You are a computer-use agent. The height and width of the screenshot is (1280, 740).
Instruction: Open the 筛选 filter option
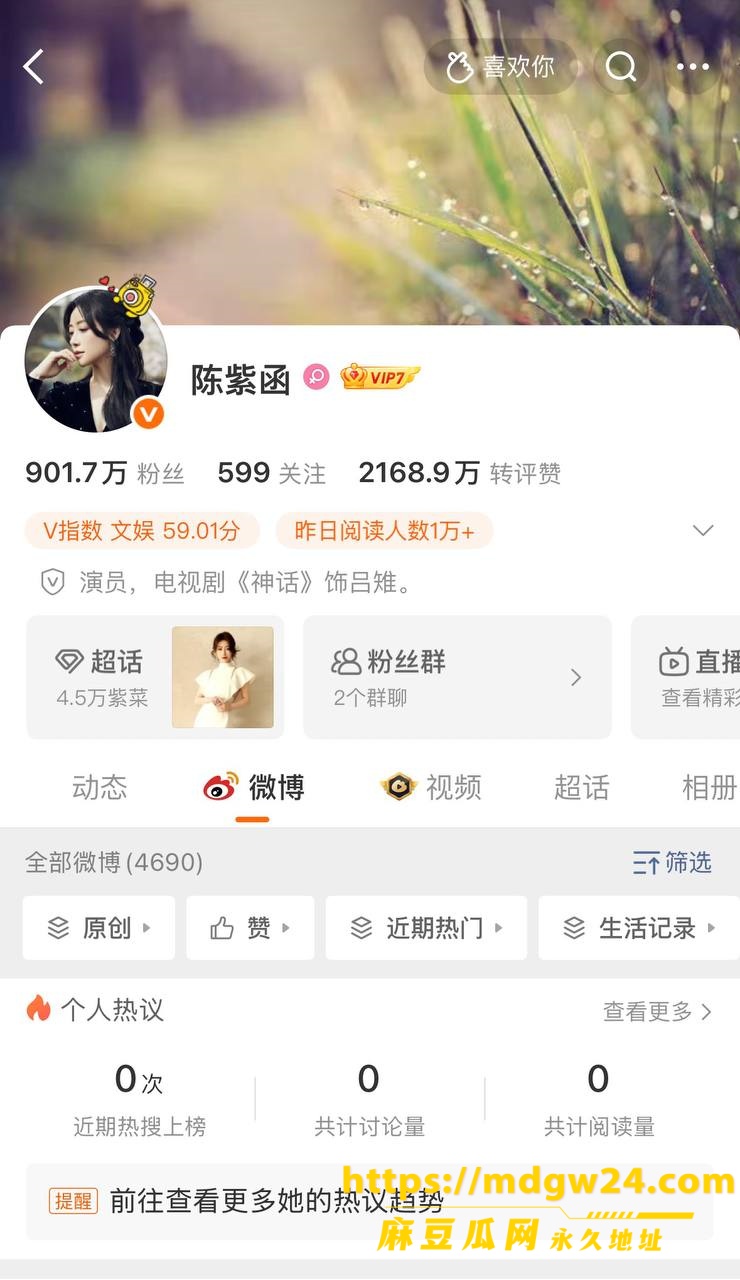click(673, 862)
